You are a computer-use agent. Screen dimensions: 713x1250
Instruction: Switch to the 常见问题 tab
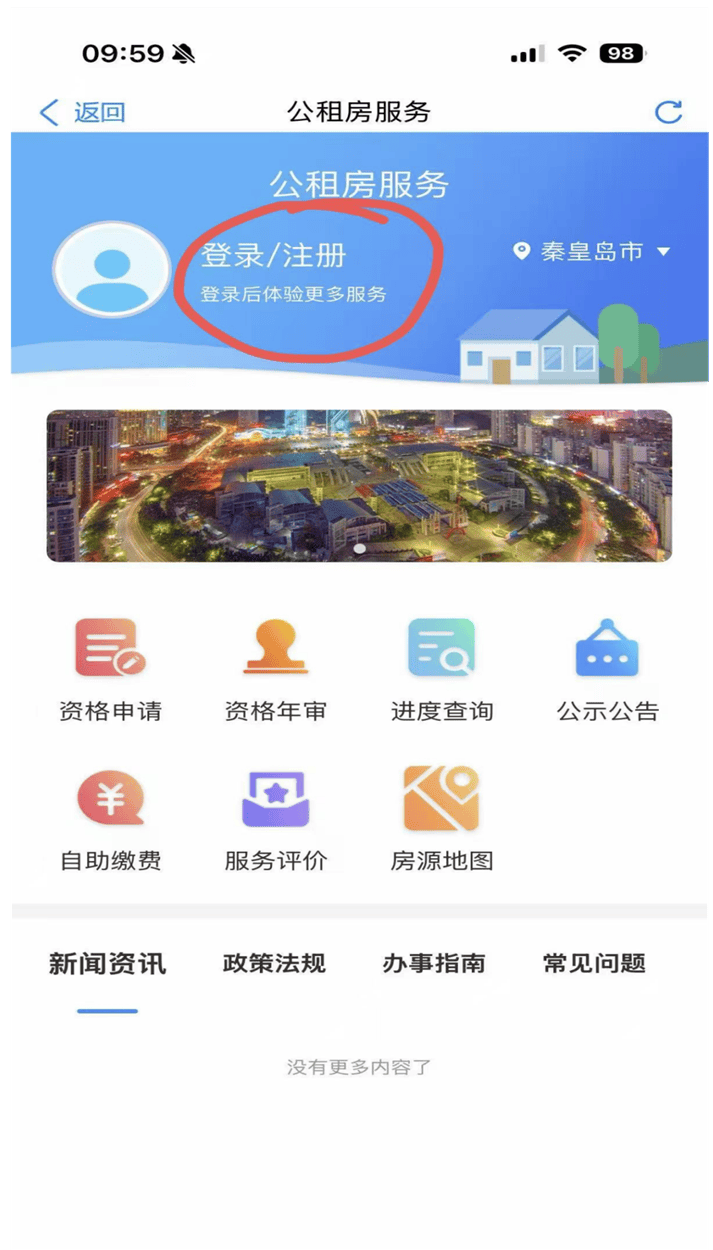(x=594, y=964)
